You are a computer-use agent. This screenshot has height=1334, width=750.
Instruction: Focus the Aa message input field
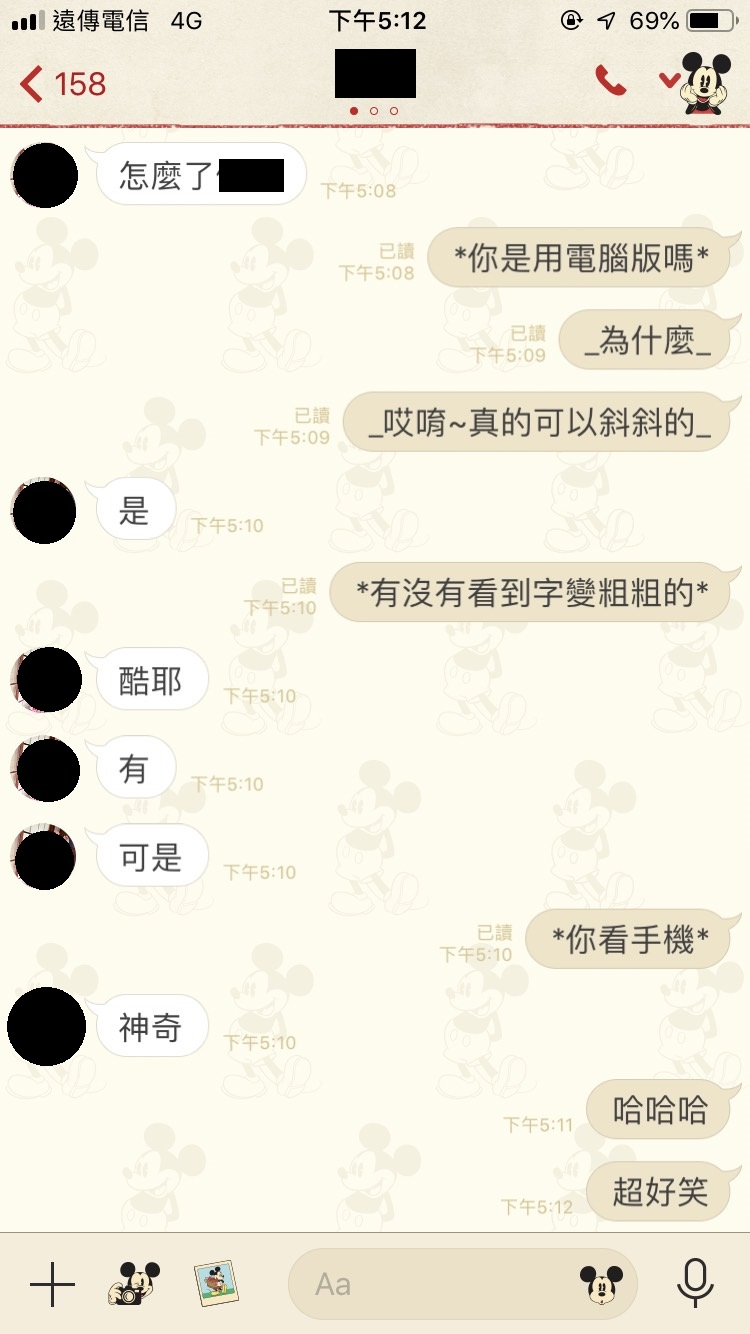pyautogui.click(x=430, y=1284)
